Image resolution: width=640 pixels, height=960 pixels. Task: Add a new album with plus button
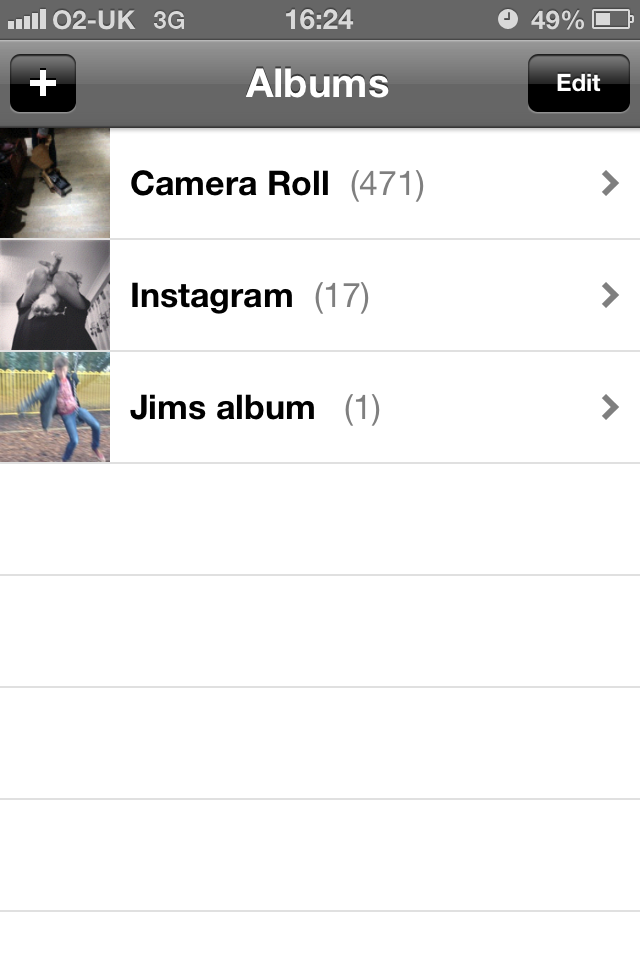[x=43, y=83]
